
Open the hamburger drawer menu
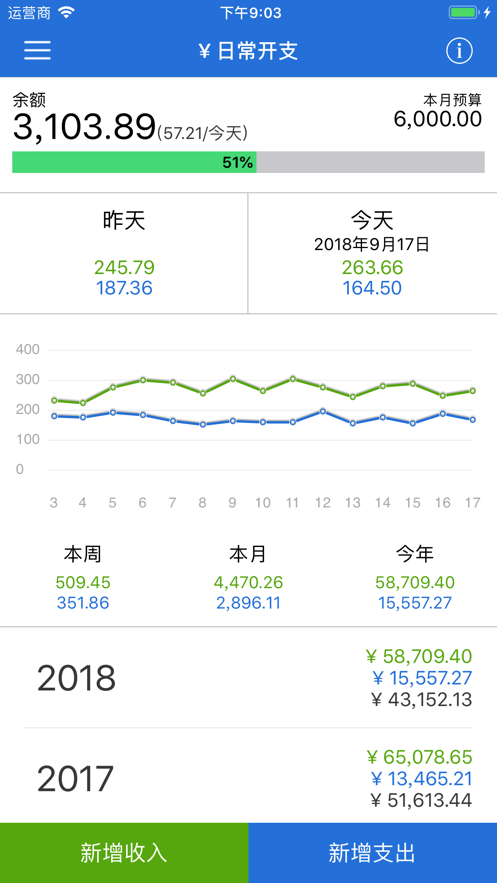(x=37, y=51)
